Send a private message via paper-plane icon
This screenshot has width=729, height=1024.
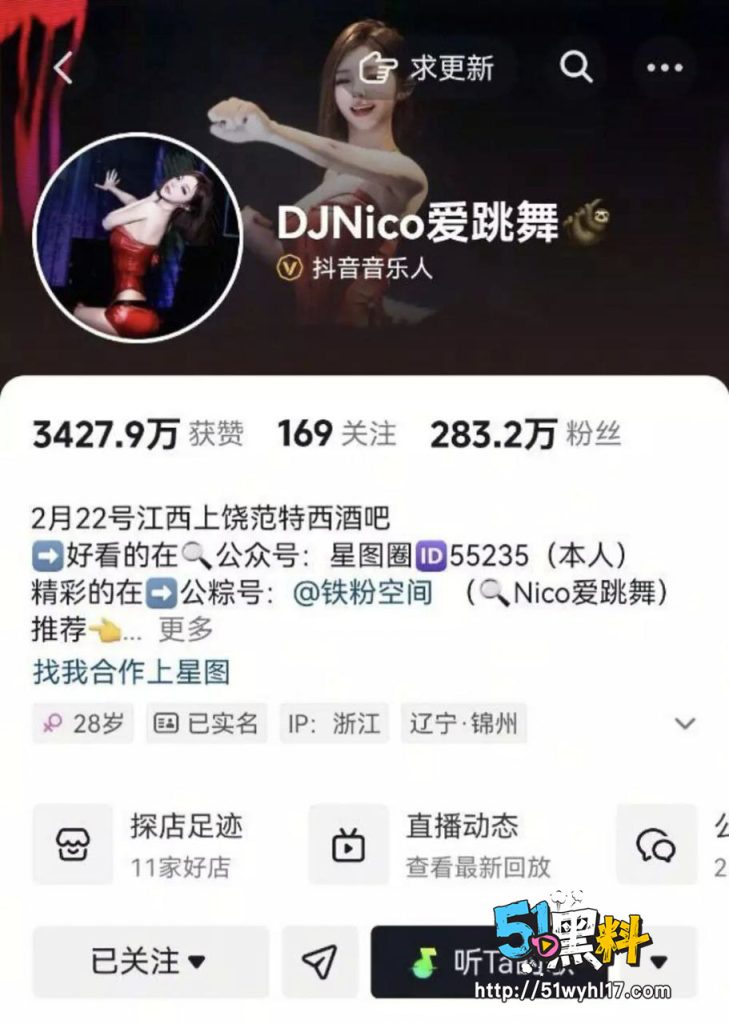click(x=320, y=962)
